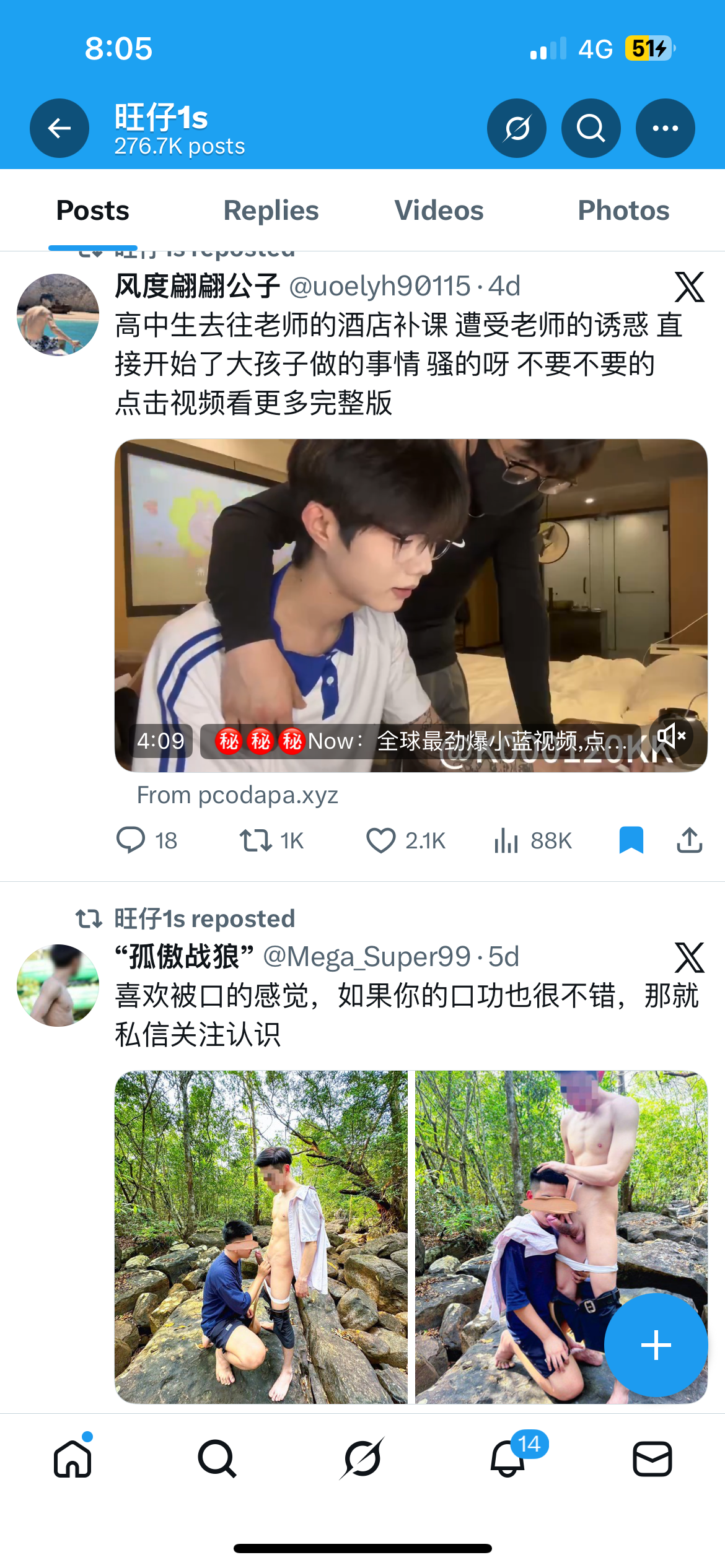Go to the Home feed in bottom bar
This screenshot has height=1568, width=725.
click(x=72, y=1459)
